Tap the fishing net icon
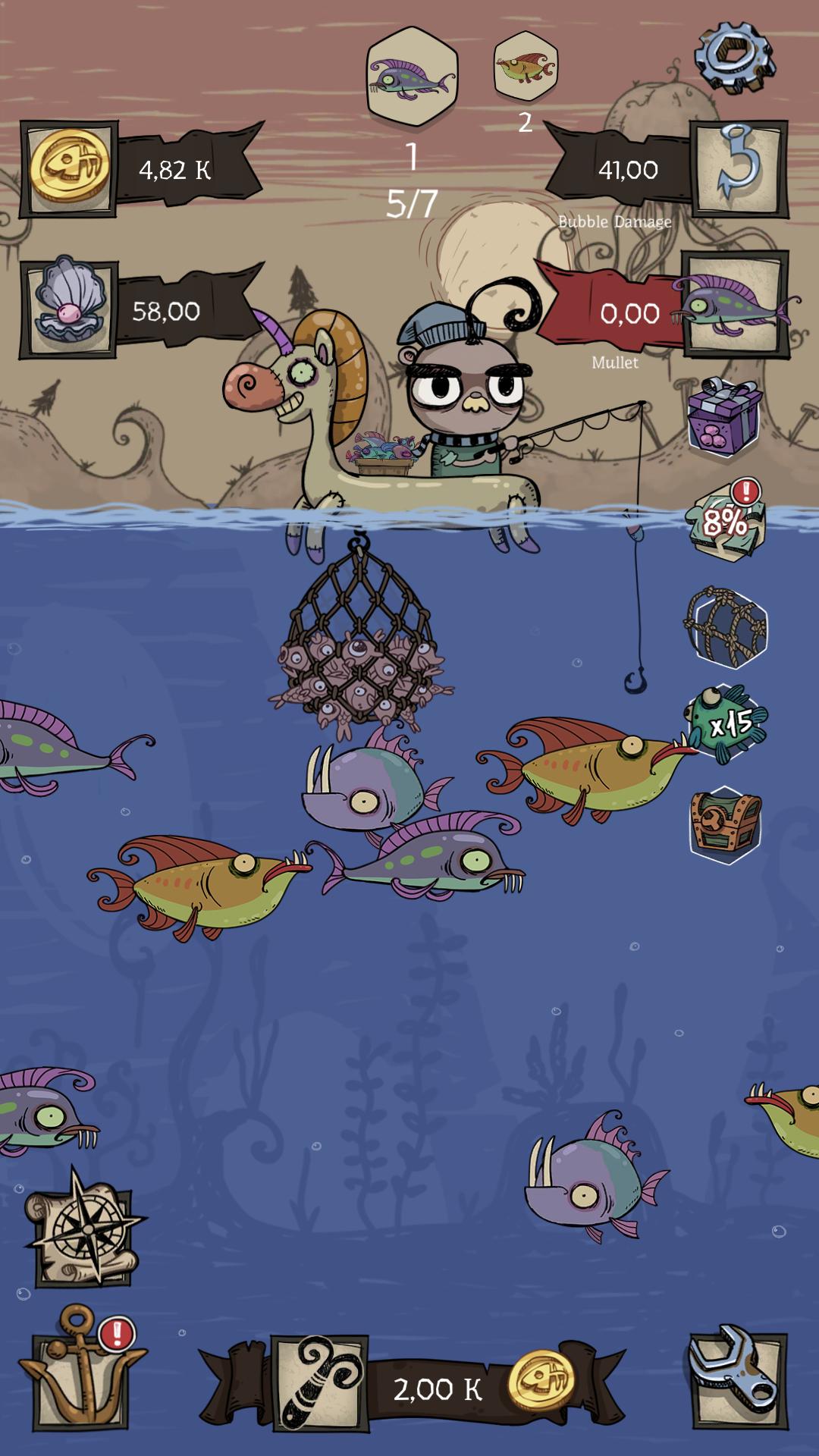 [726, 628]
